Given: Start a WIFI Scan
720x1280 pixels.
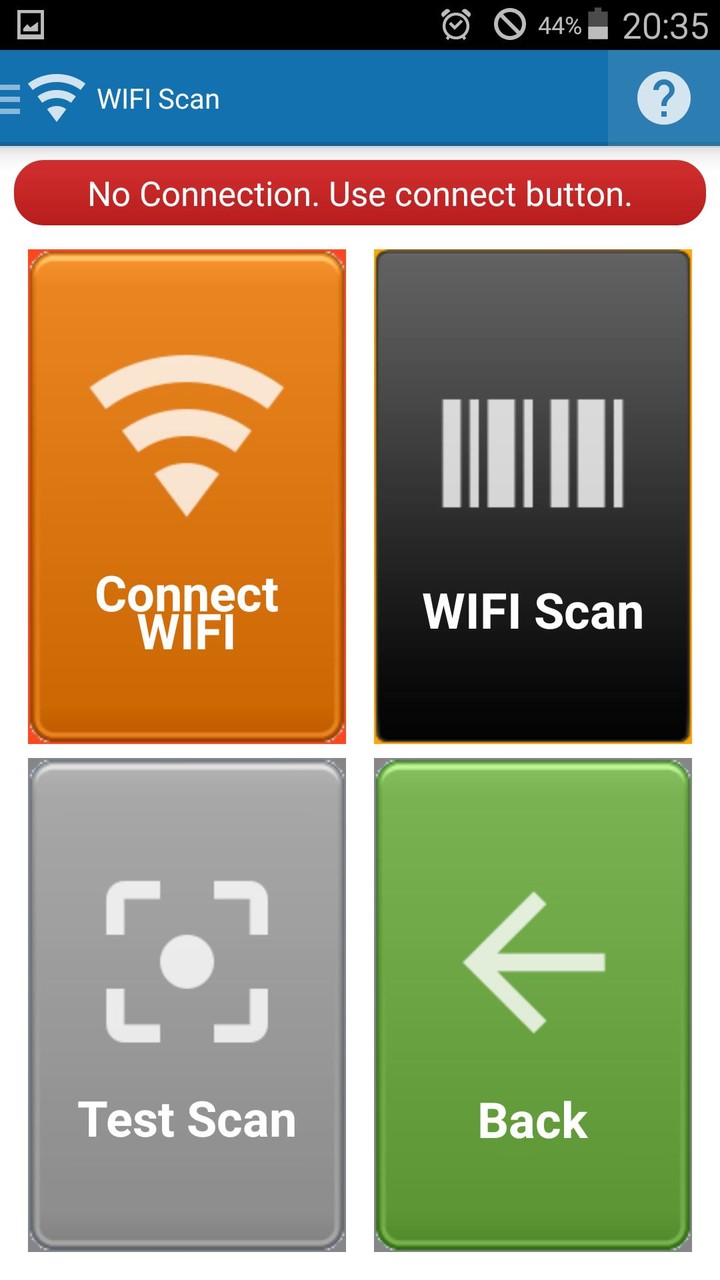Looking at the screenshot, I should click(533, 496).
